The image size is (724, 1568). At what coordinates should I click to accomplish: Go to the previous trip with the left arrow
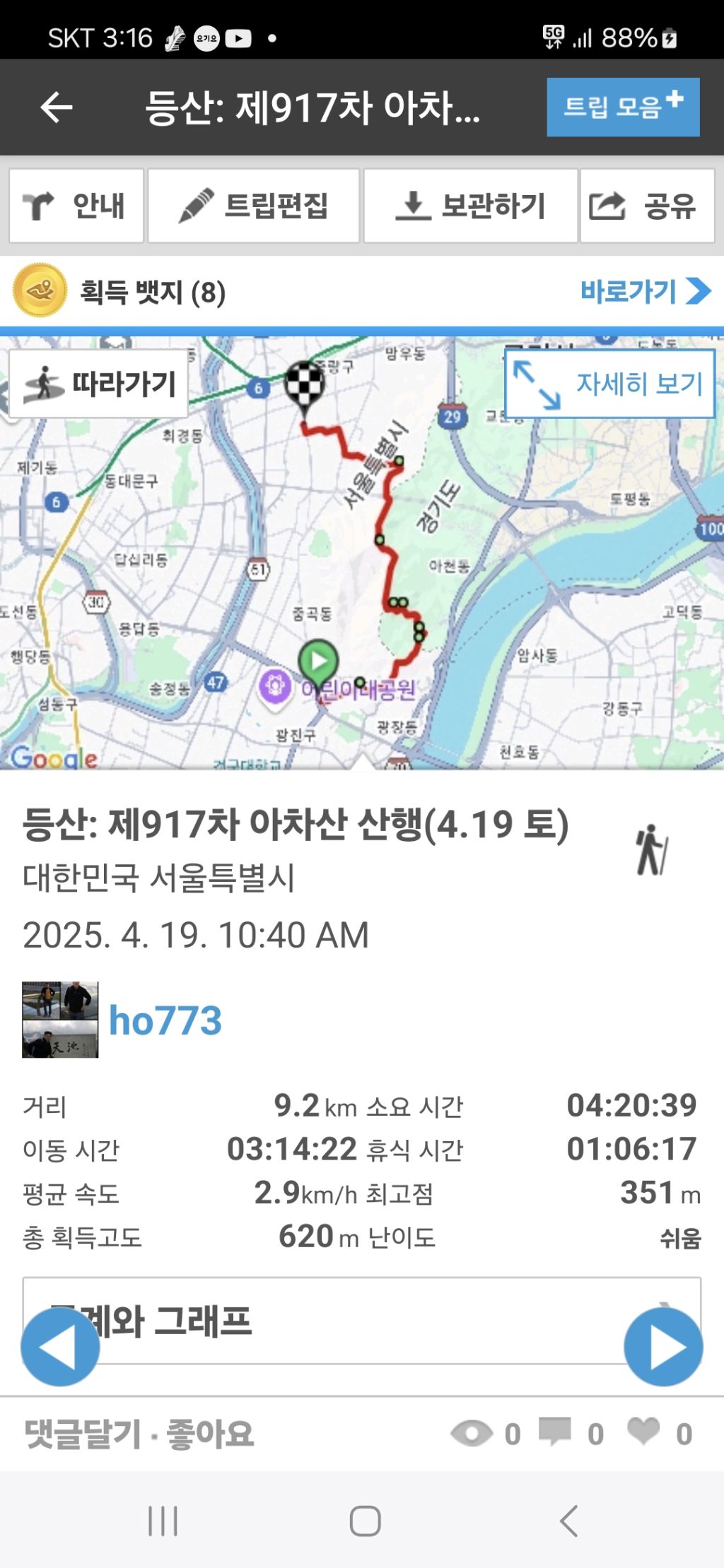[x=60, y=1346]
